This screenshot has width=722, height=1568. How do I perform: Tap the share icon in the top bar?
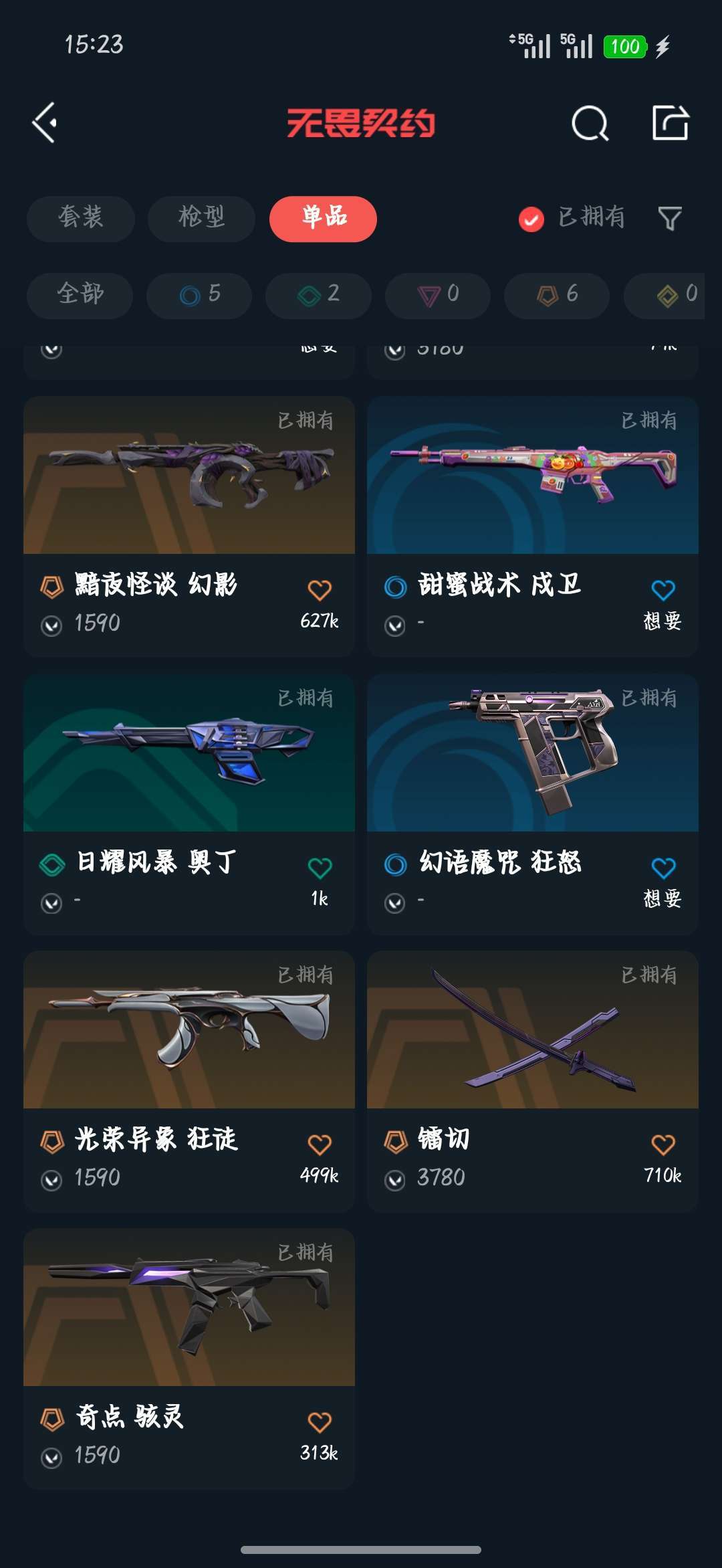(670, 123)
